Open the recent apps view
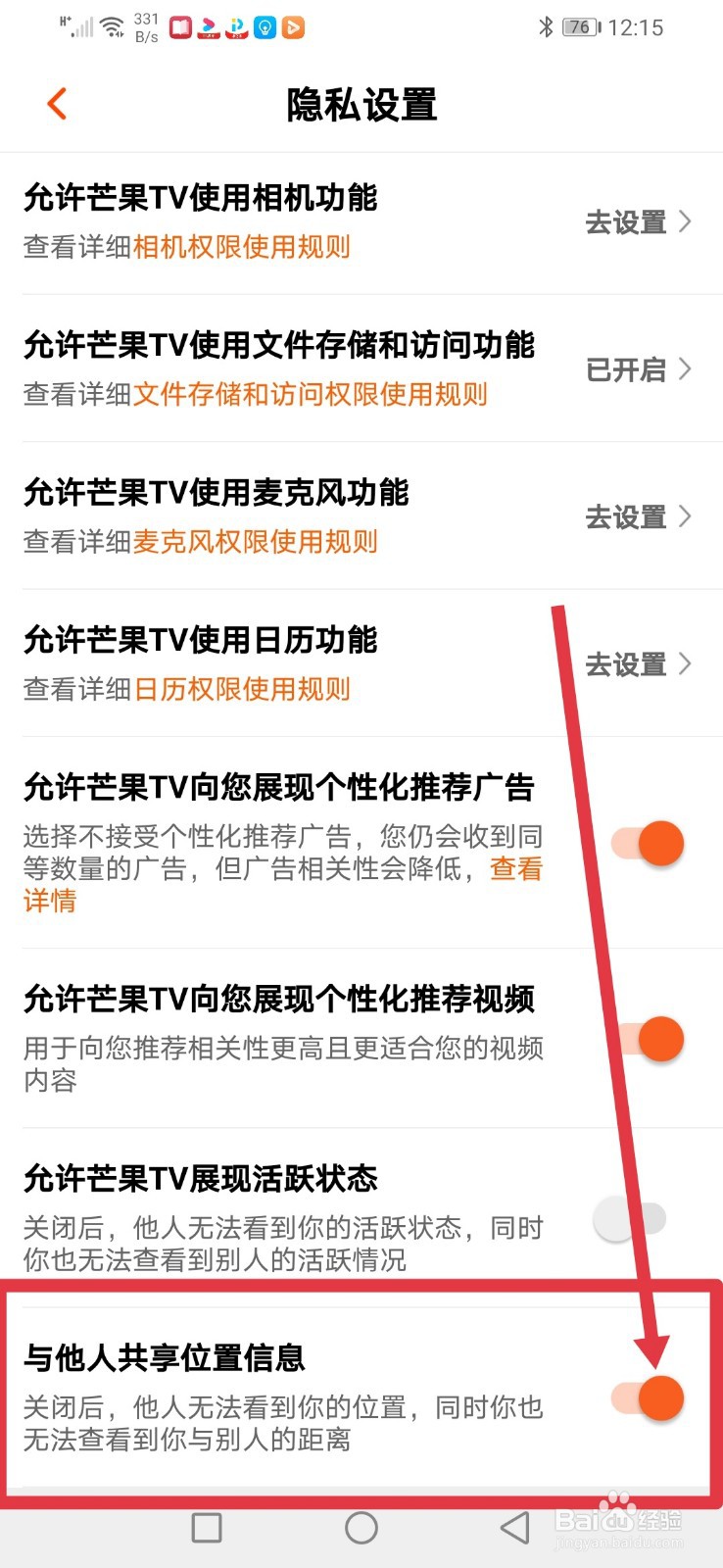The image size is (723, 1568). 207,1527
